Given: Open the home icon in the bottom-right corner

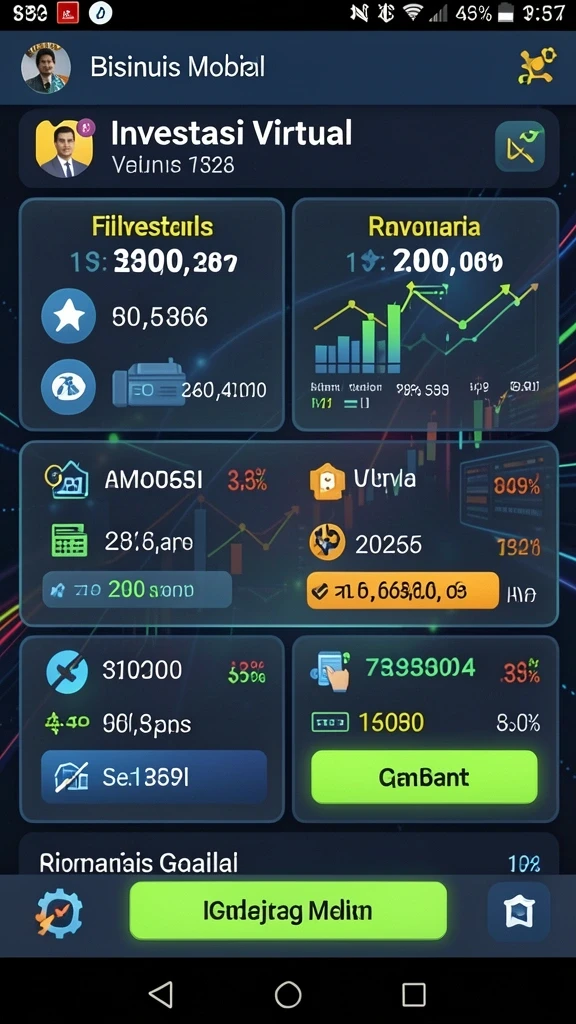Looking at the screenshot, I should click(519, 911).
